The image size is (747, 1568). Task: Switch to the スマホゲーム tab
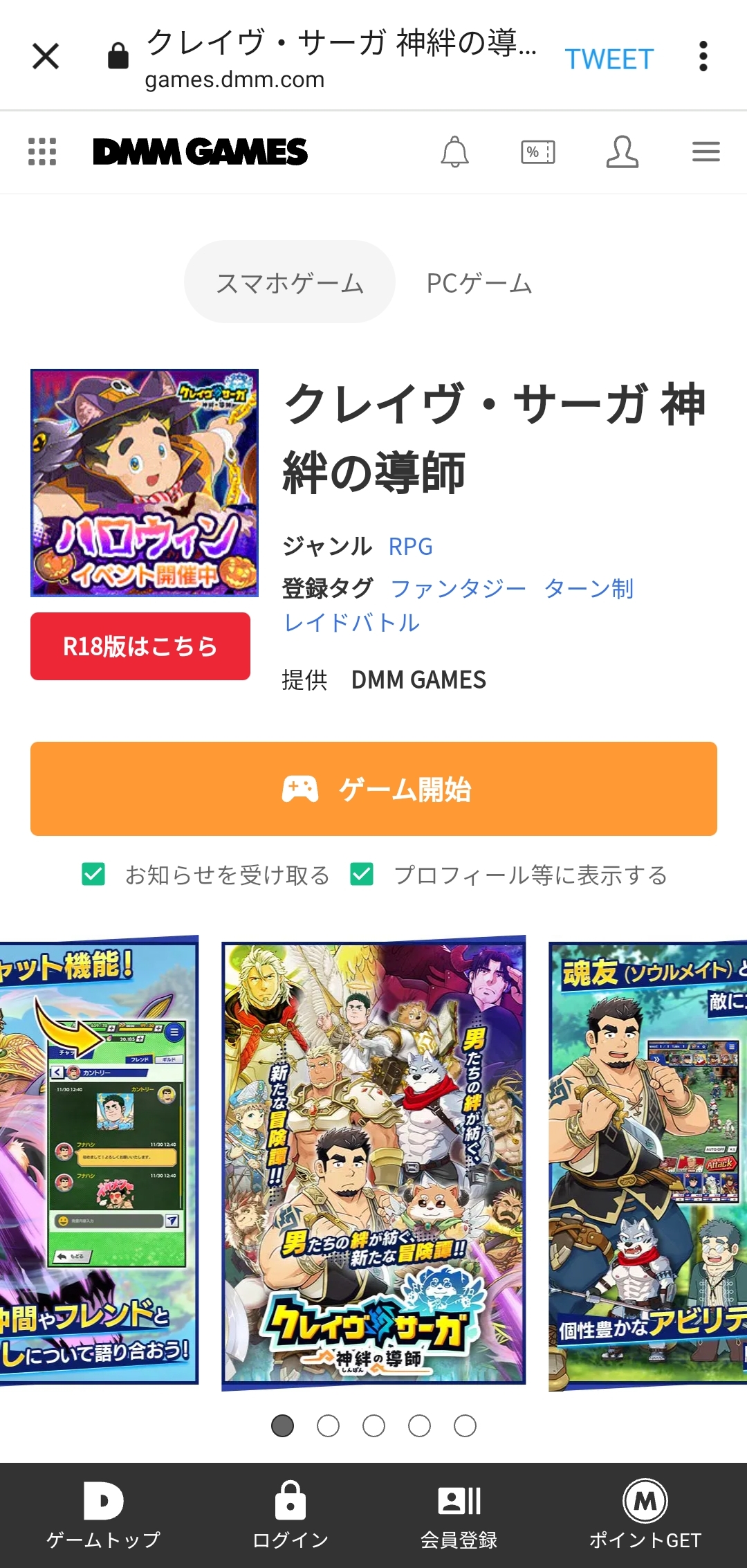[x=290, y=282]
